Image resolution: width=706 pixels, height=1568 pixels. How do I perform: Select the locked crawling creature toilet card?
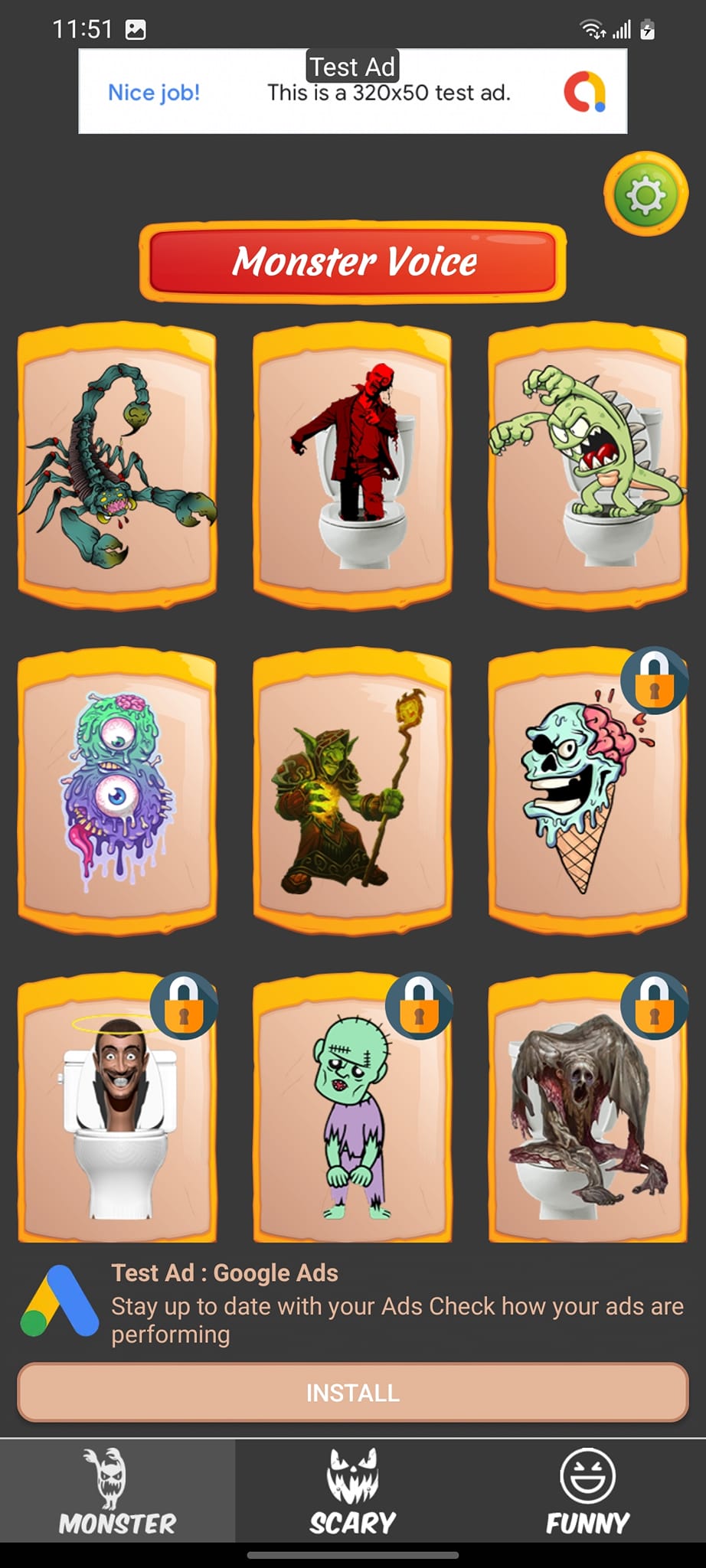pos(587,1110)
